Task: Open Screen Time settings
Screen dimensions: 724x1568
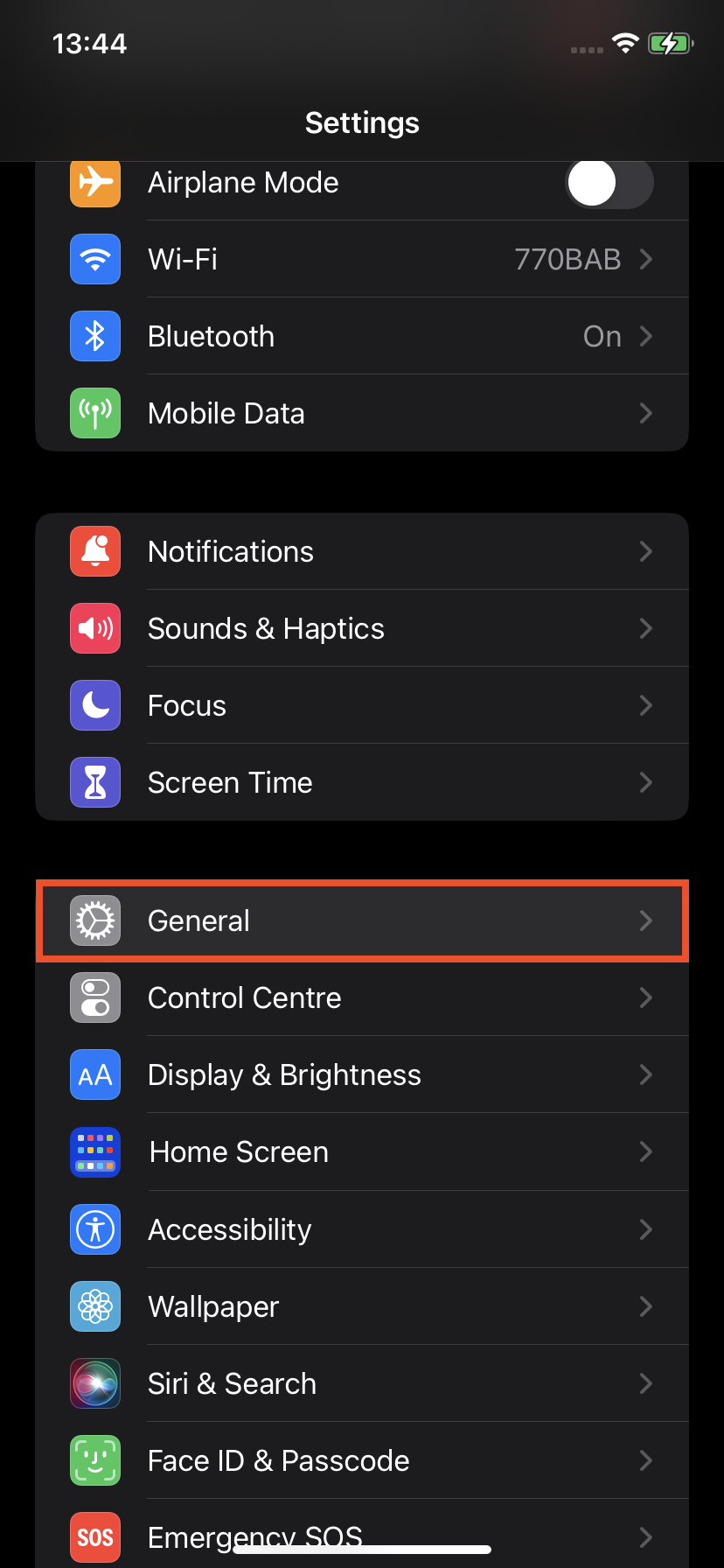Action: pos(362,782)
